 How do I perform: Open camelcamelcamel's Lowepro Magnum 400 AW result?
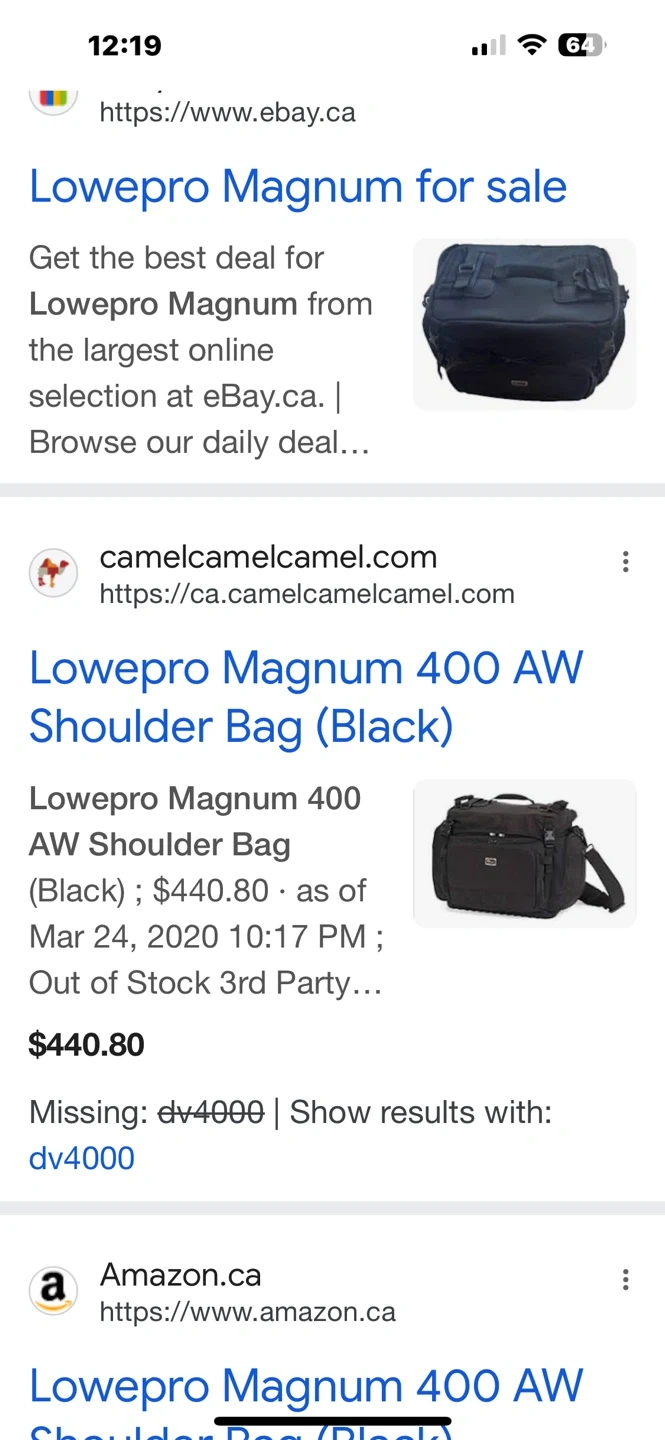[306, 697]
